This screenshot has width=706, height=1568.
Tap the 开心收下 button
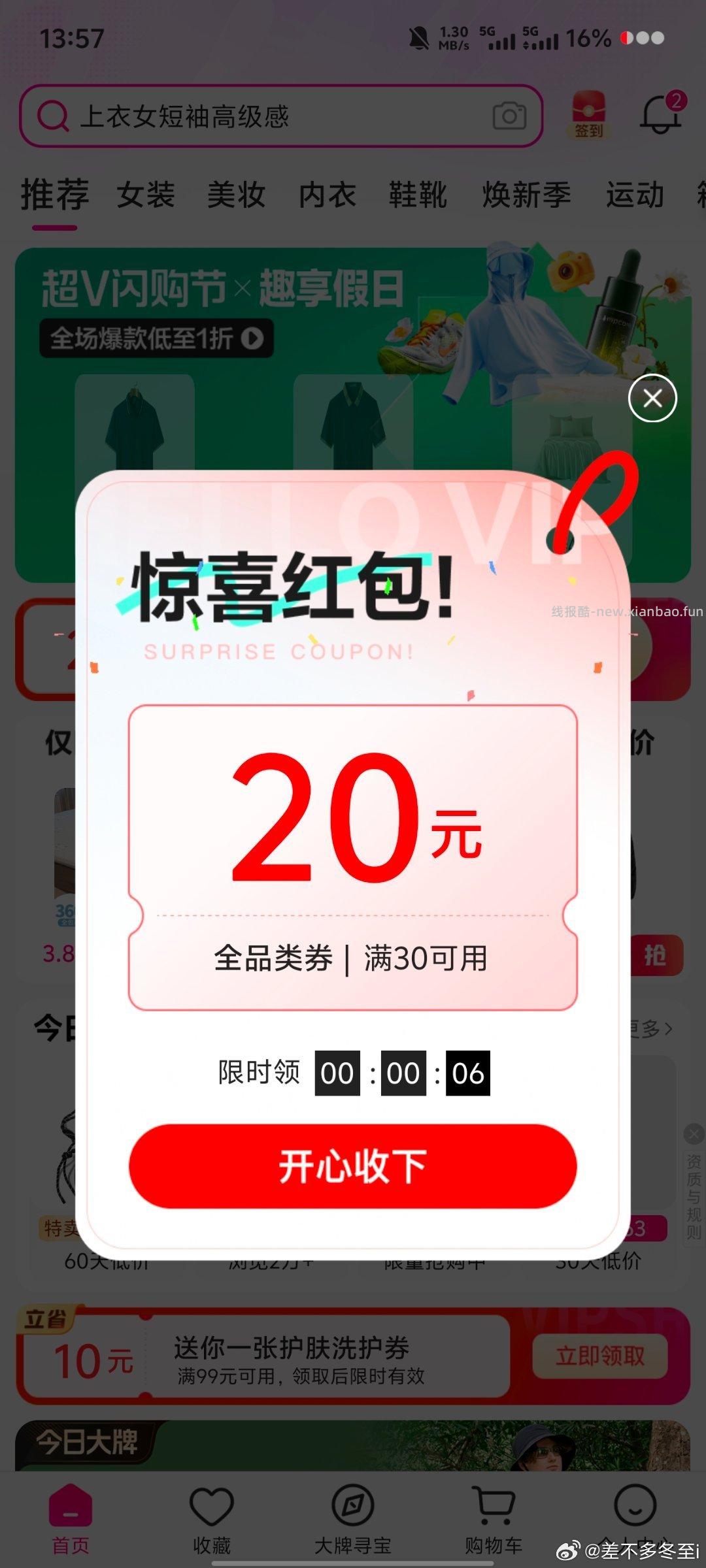pos(352,1166)
